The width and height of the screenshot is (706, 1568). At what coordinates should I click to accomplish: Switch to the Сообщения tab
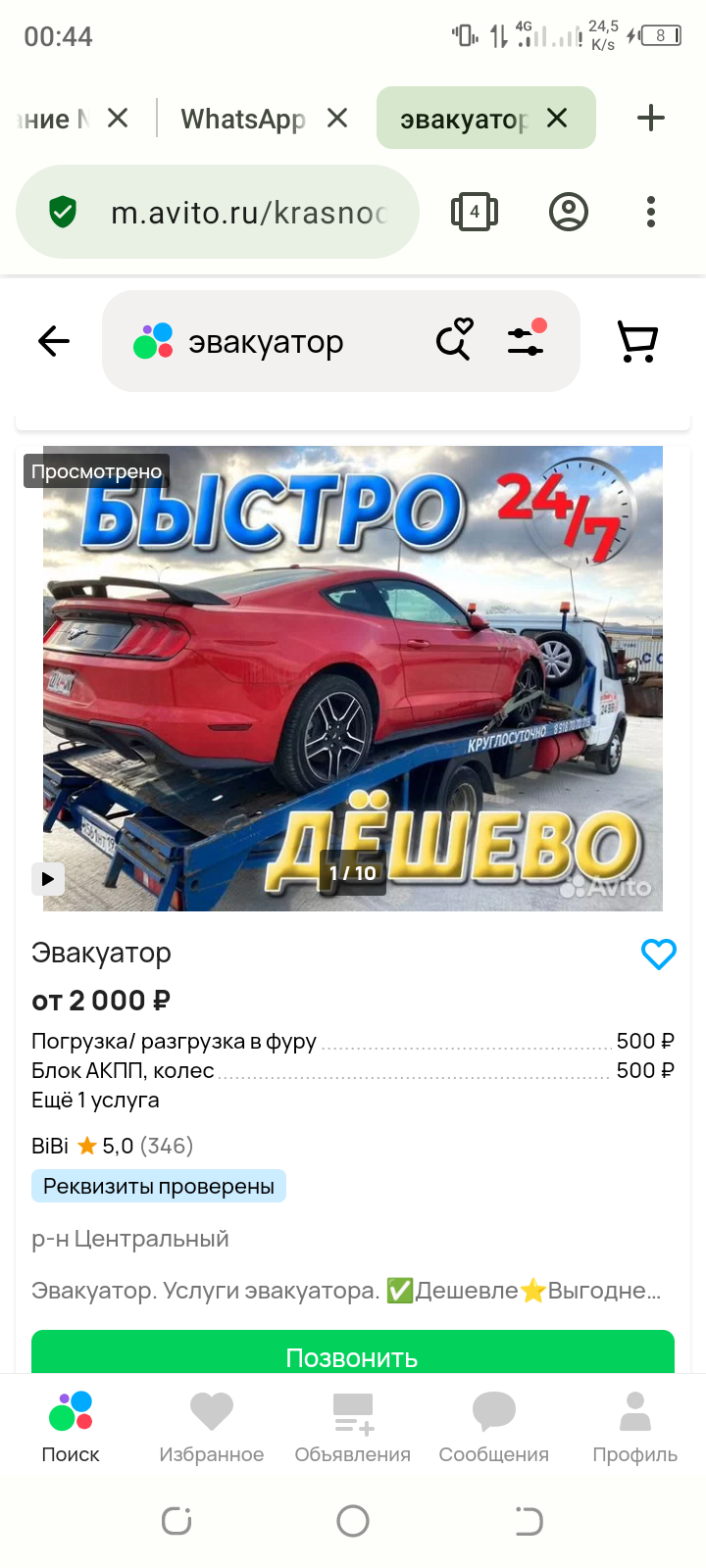coord(494,1427)
